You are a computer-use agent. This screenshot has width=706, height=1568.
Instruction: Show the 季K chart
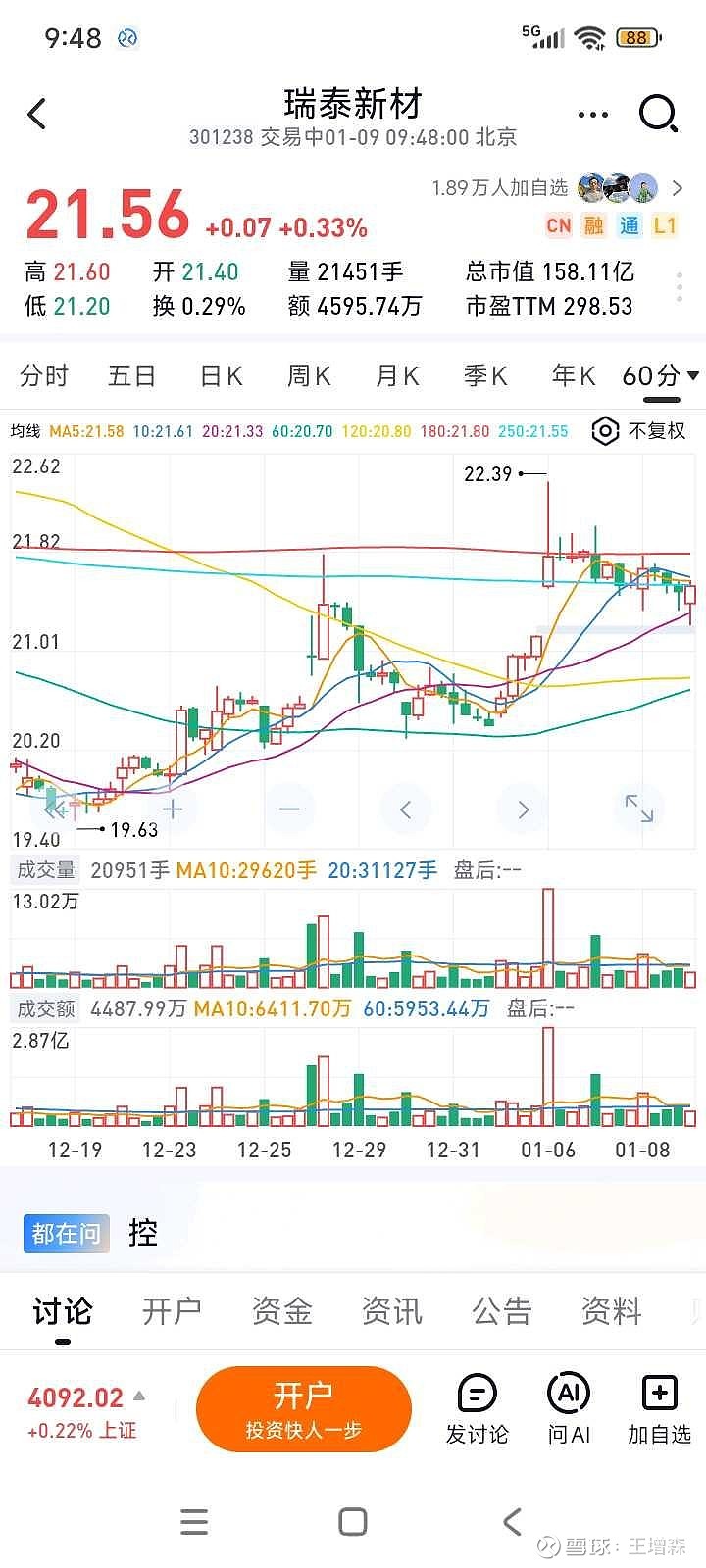485,375
